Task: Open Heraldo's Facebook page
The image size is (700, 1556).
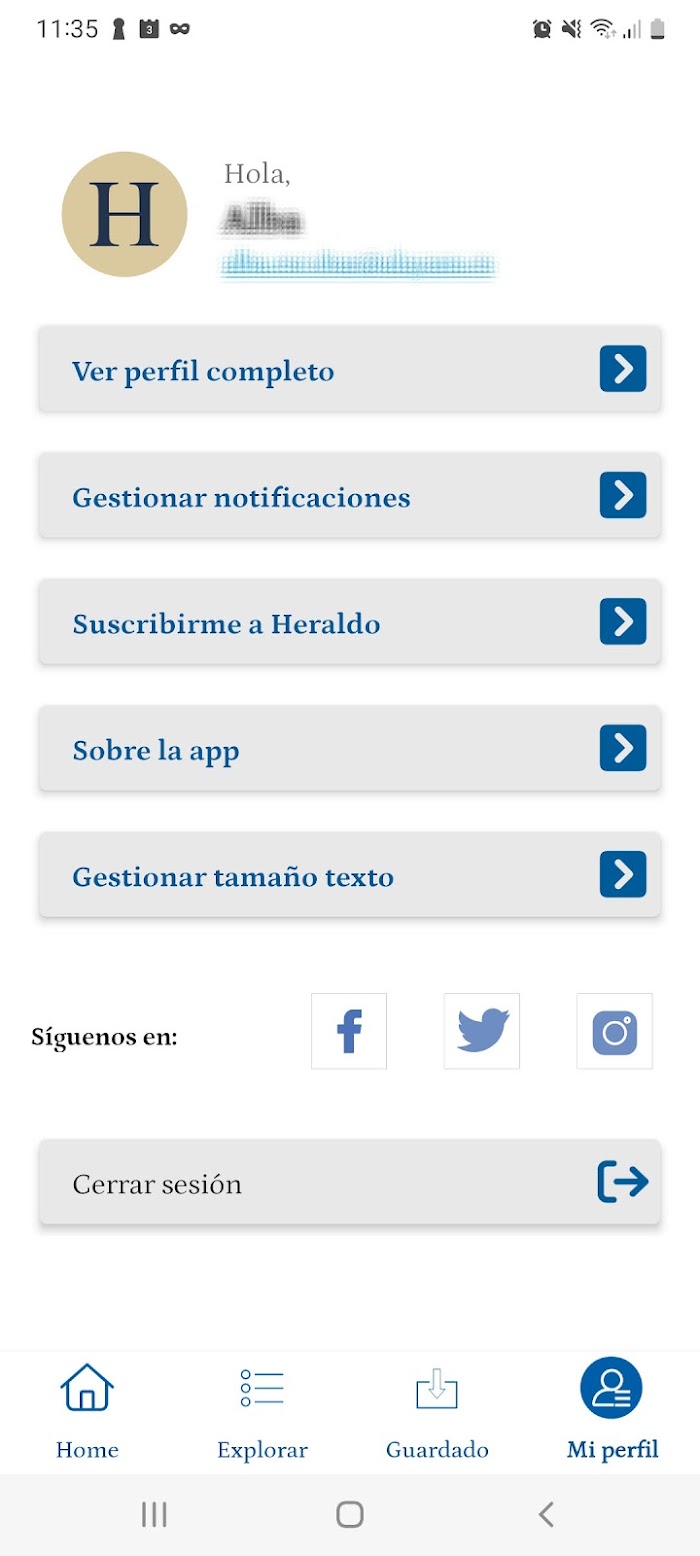Action: click(x=349, y=1031)
